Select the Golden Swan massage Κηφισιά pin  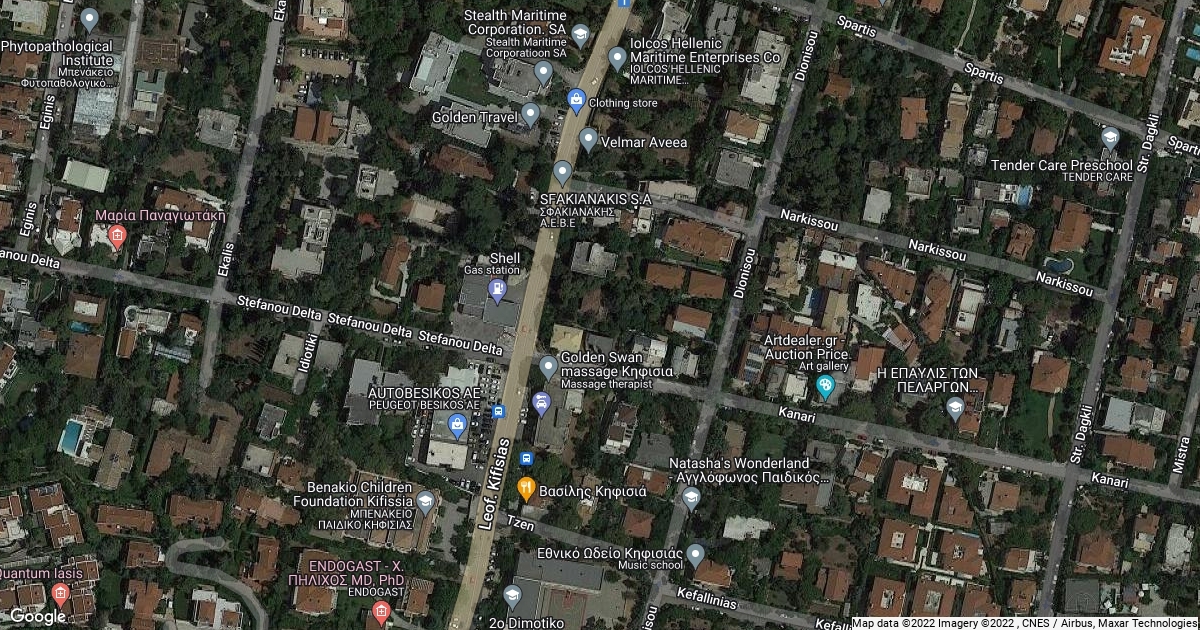point(548,366)
